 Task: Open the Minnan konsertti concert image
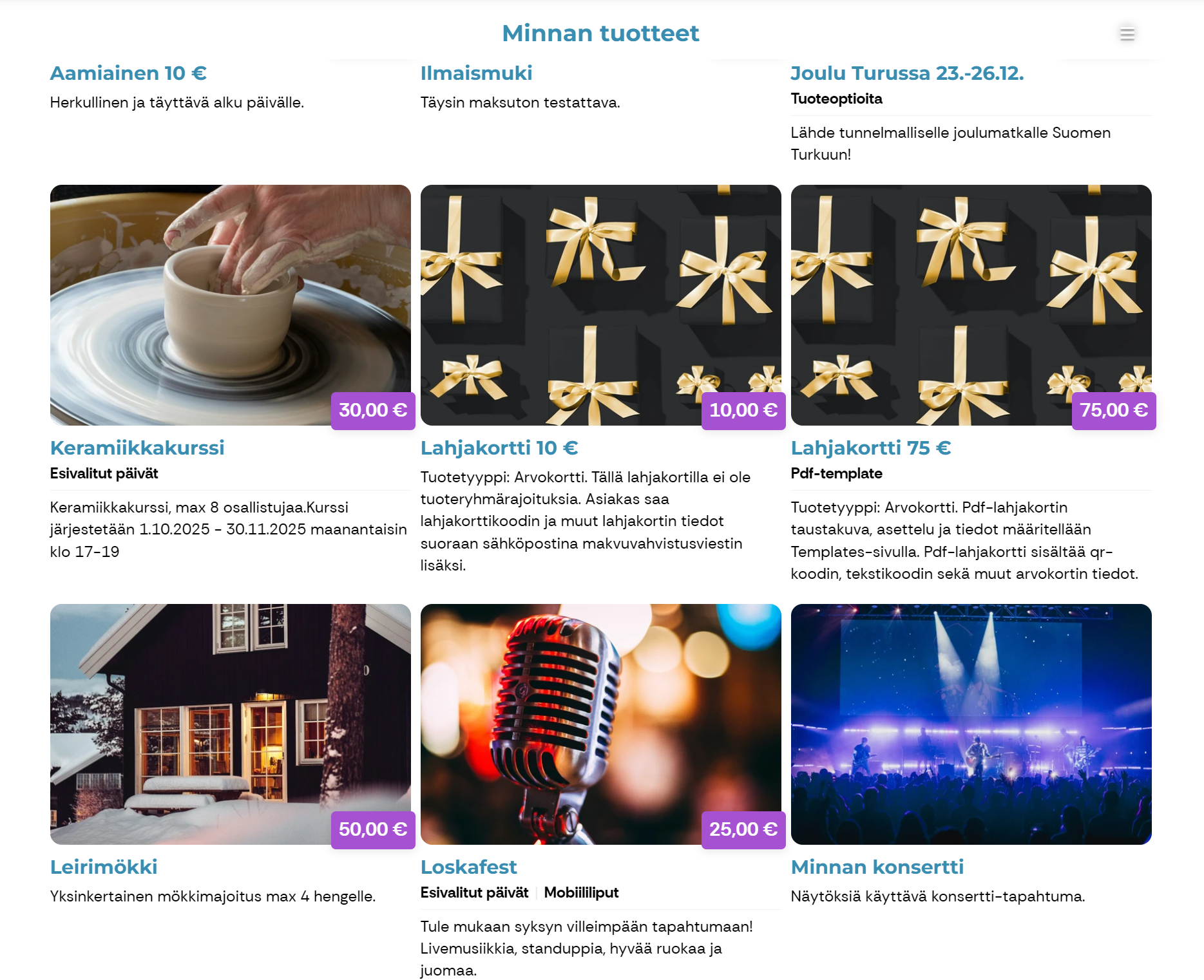pyautogui.click(x=971, y=724)
